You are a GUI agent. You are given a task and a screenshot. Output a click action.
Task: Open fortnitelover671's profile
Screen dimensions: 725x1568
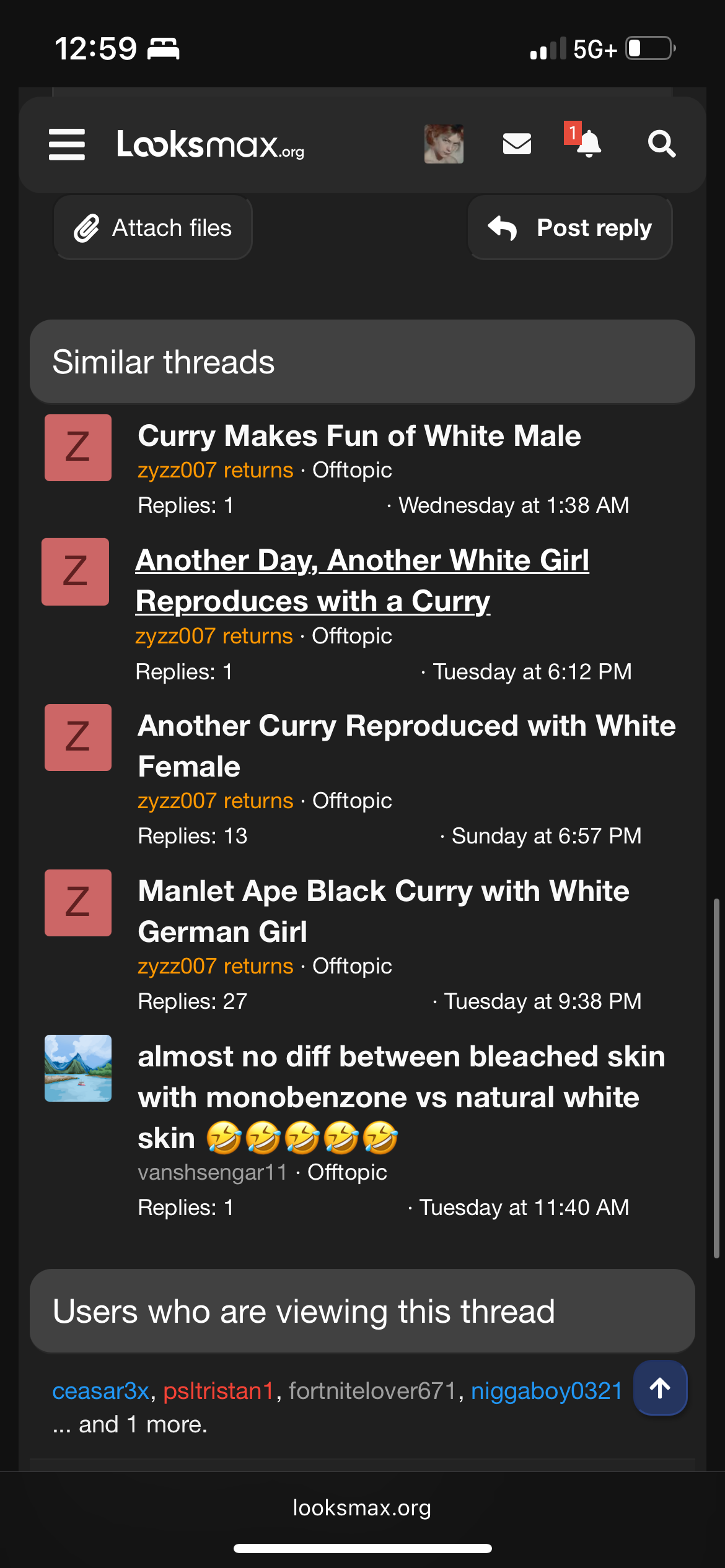pos(372,1391)
